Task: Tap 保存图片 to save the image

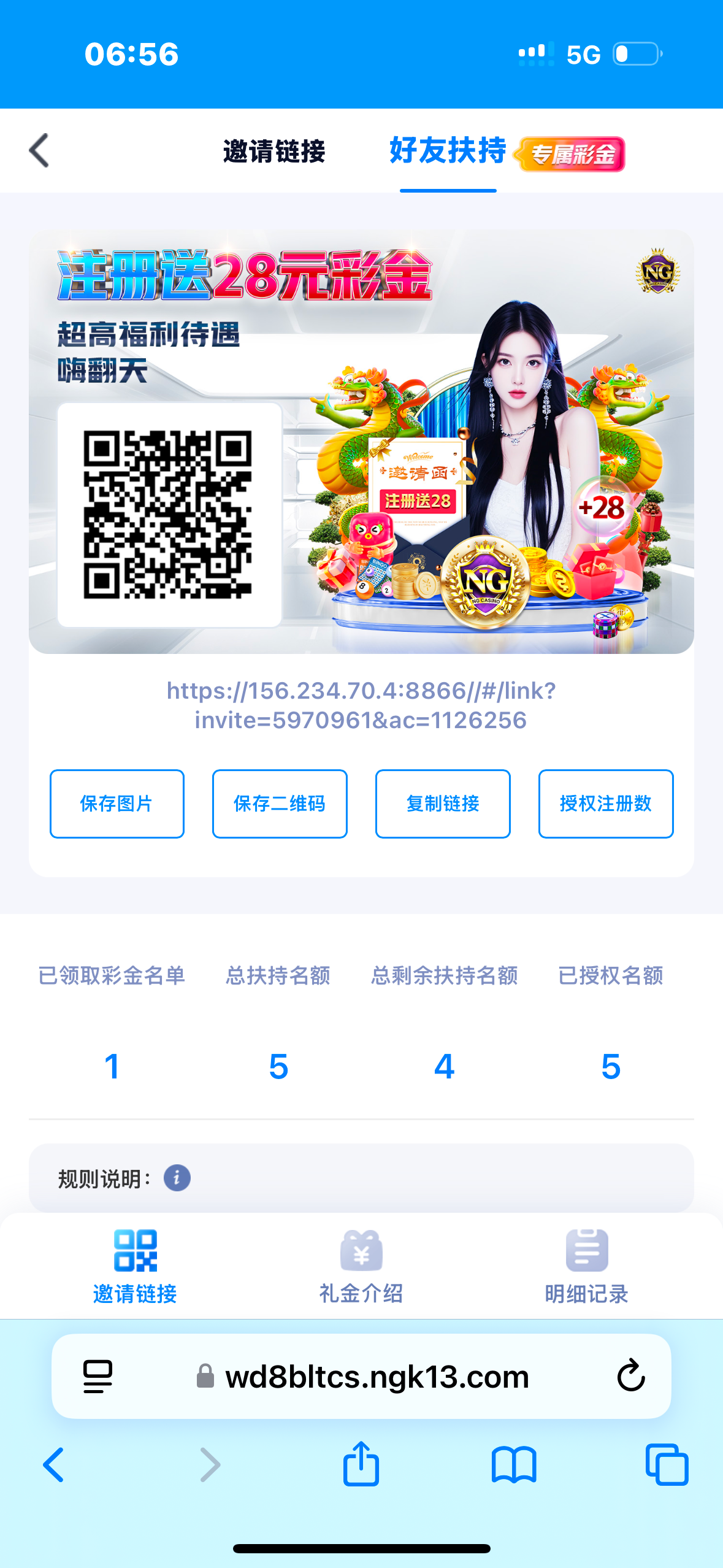Action: [117, 804]
